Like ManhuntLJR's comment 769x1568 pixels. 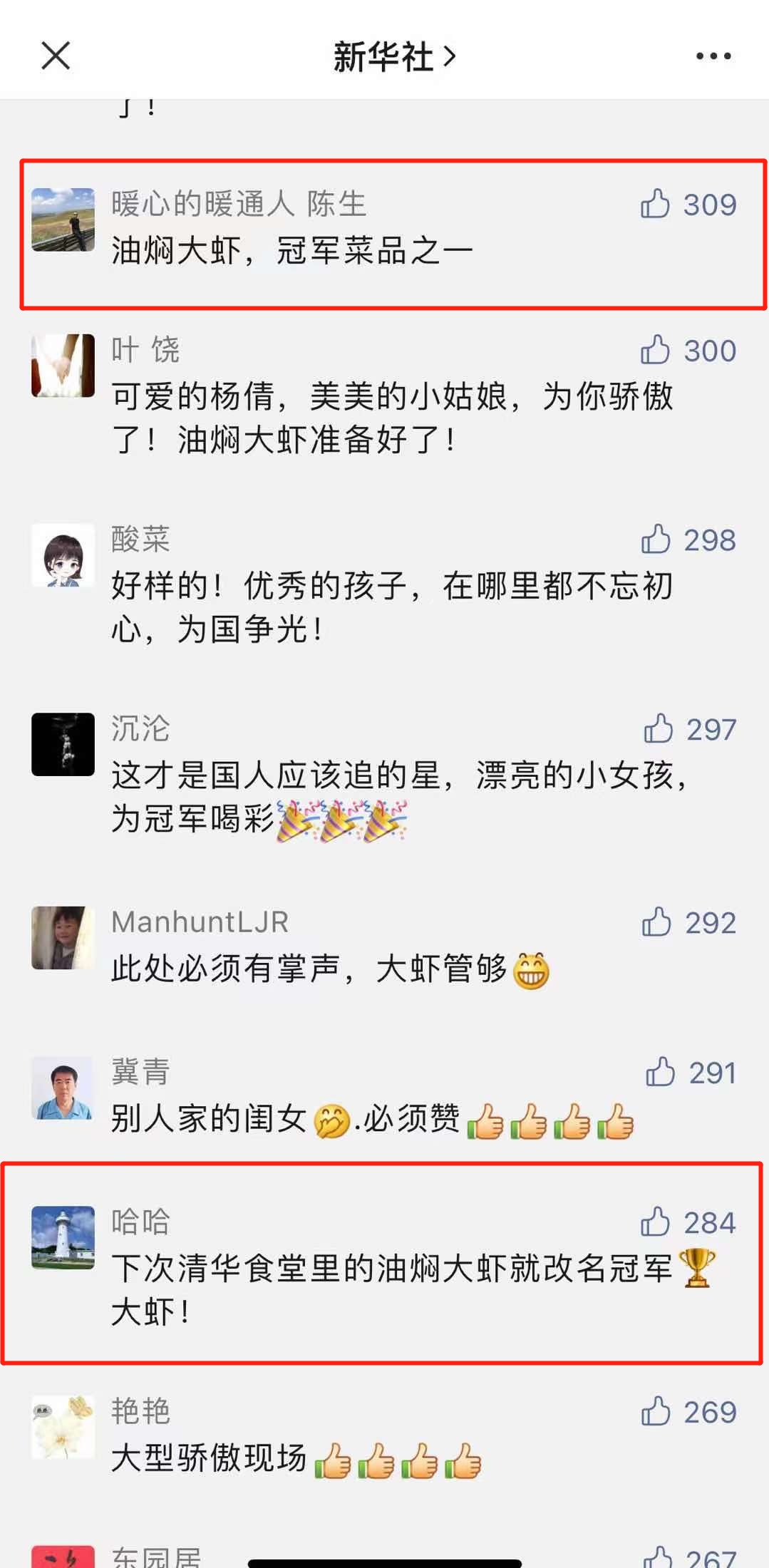pos(656,922)
